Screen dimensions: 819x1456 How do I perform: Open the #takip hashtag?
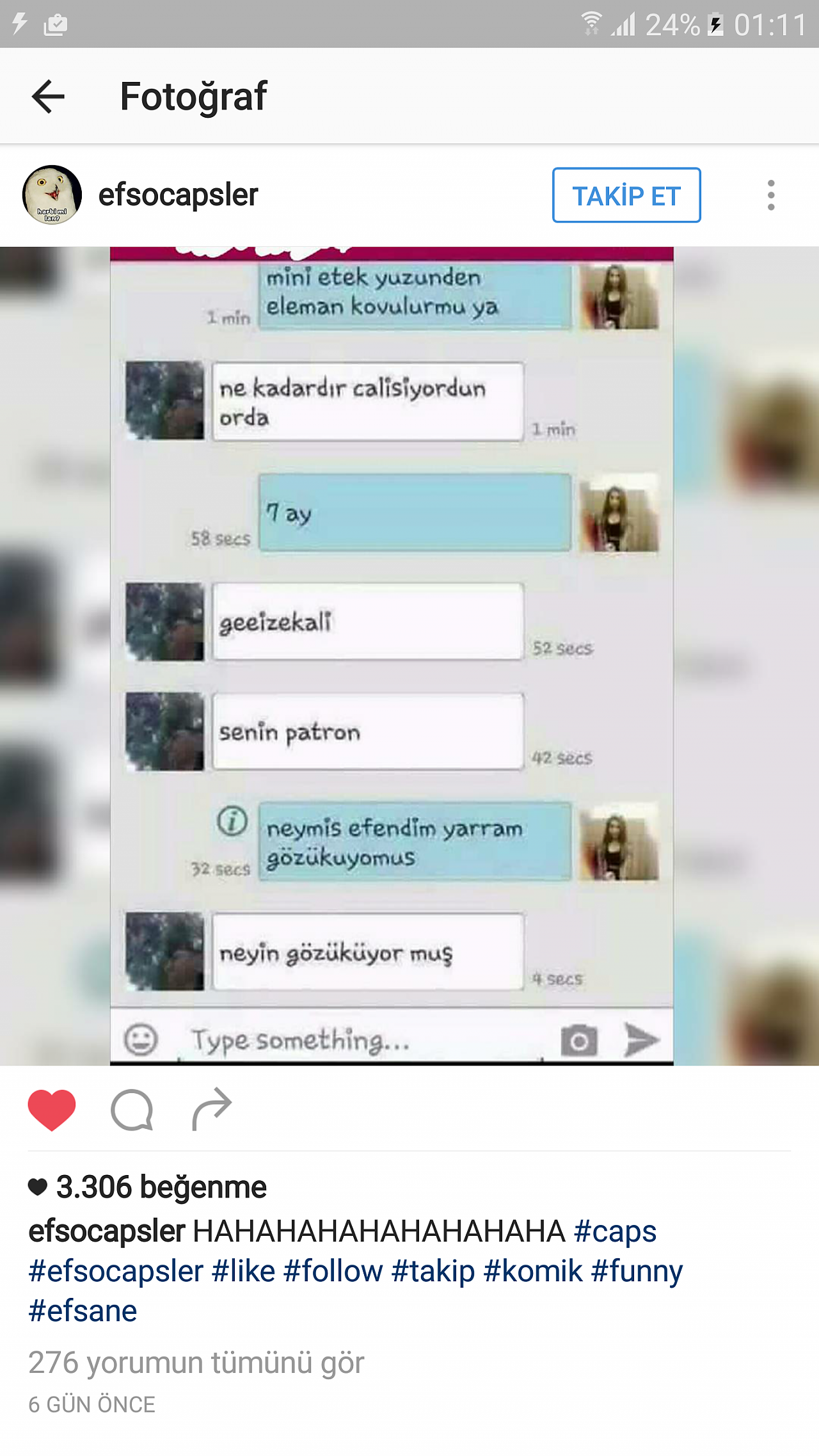[433, 1271]
